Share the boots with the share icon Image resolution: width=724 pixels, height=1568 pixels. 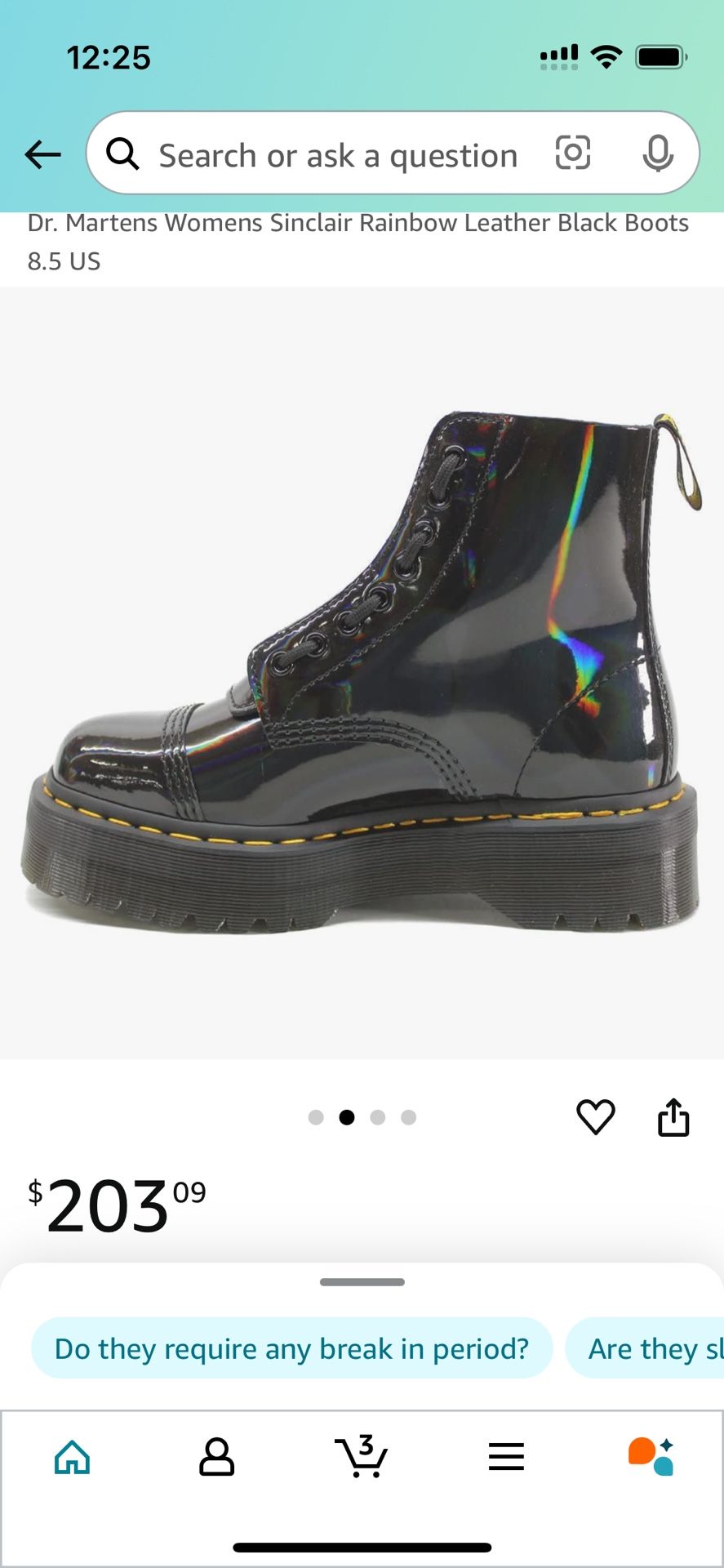(673, 1117)
